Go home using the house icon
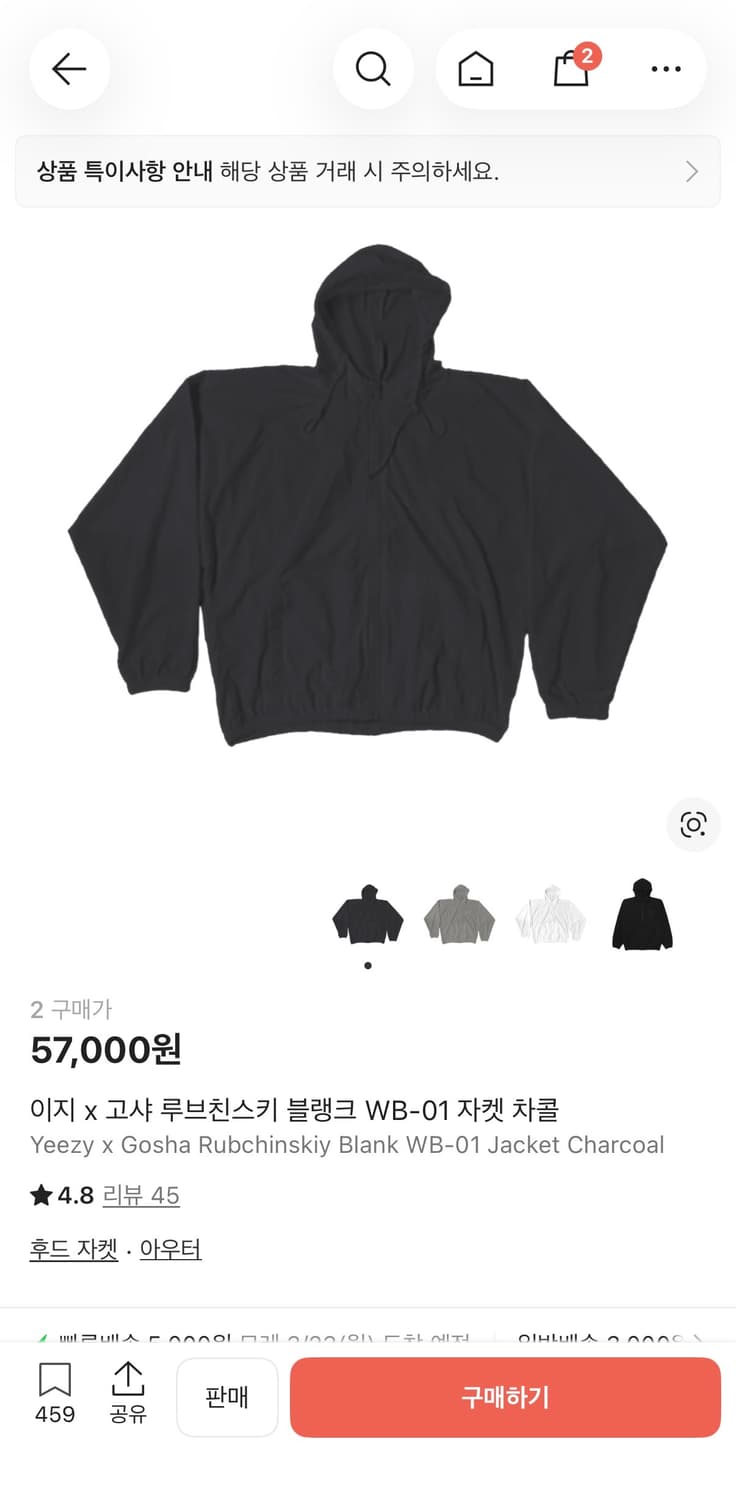Viewport: 736px width, 1500px height. coord(476,69)
